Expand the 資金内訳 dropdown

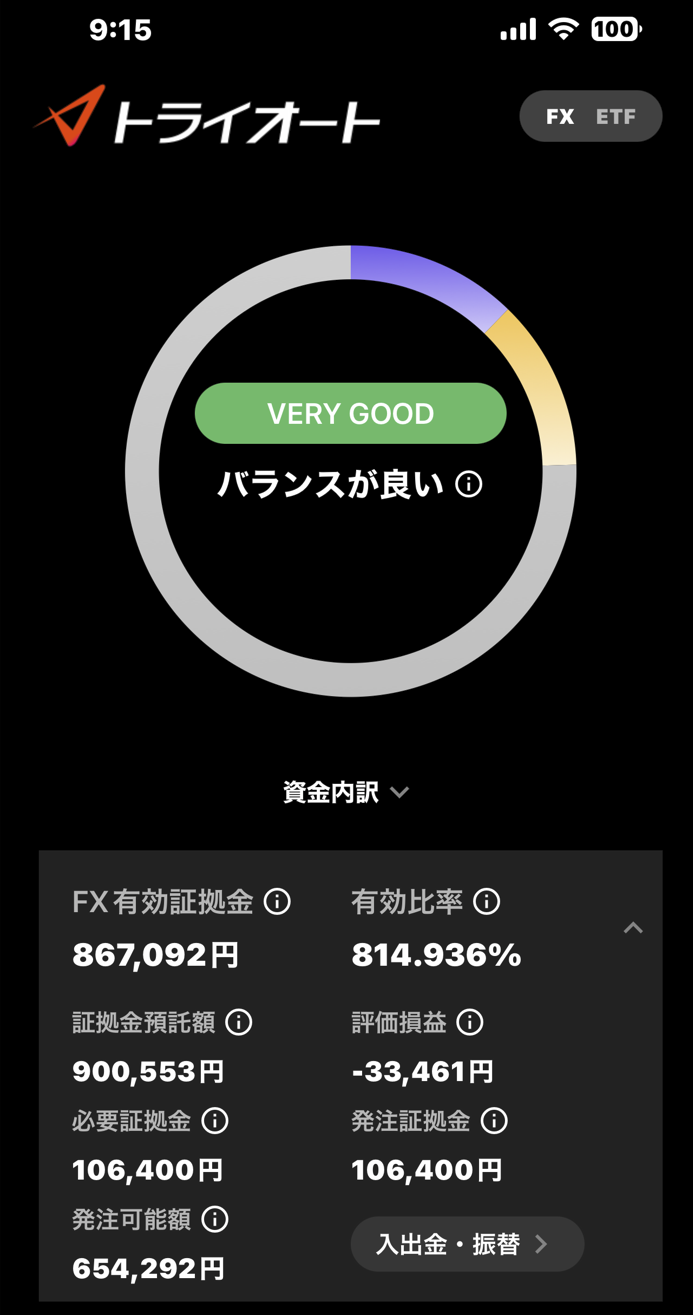(x=346, y=793)
